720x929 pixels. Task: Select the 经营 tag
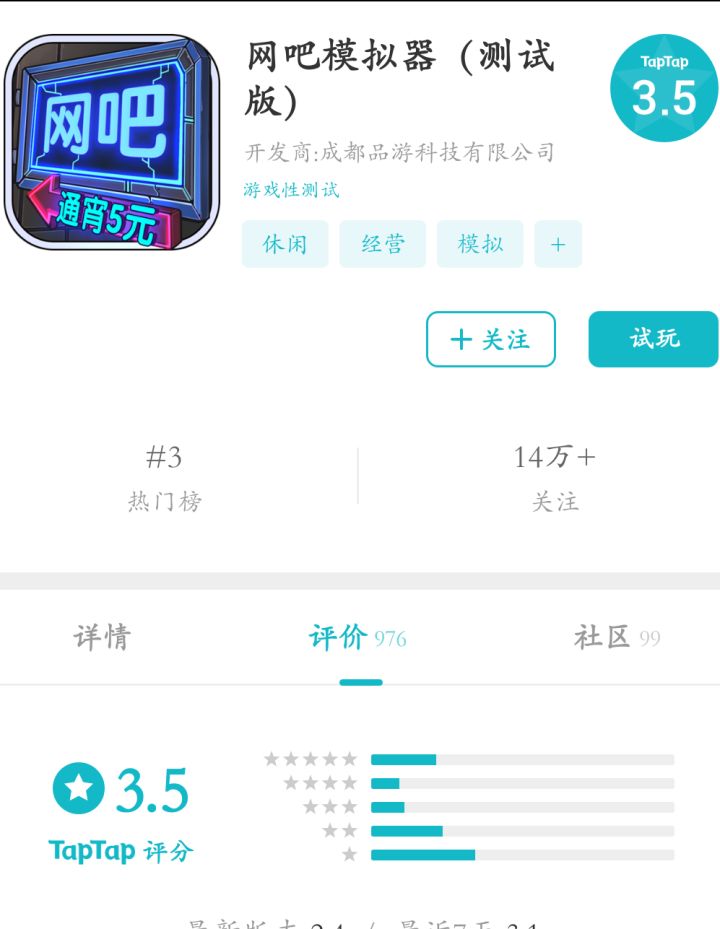tap(383, 243)
